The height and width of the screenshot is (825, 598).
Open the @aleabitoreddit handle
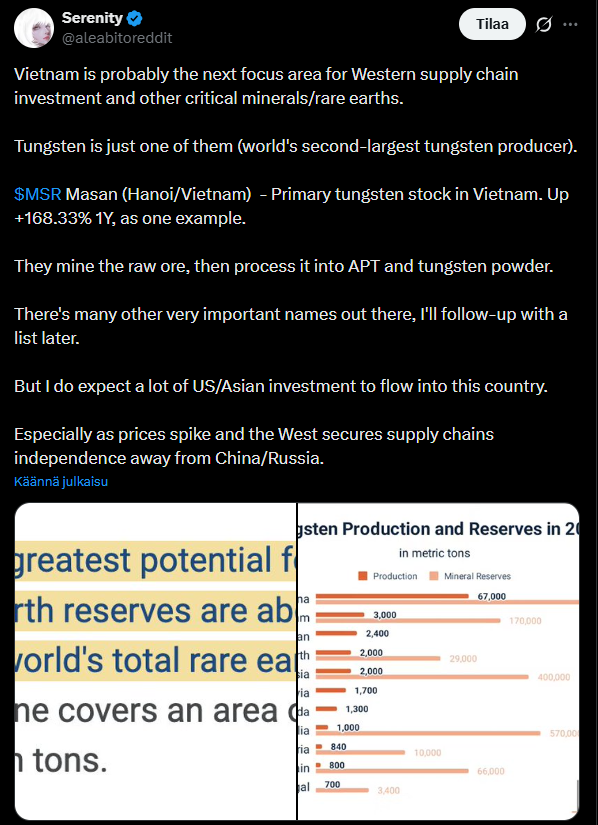117,38
